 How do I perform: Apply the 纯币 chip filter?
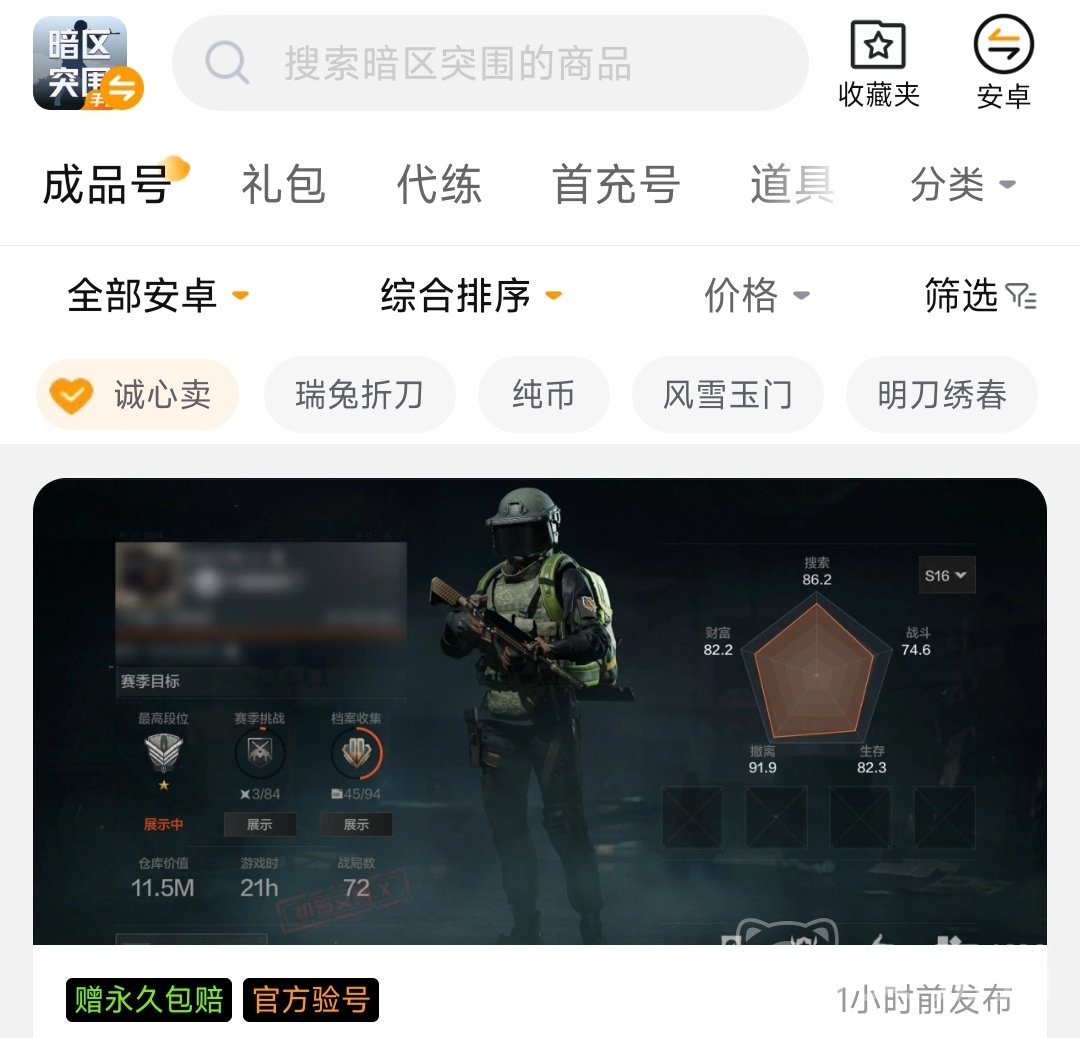[543, 395]
